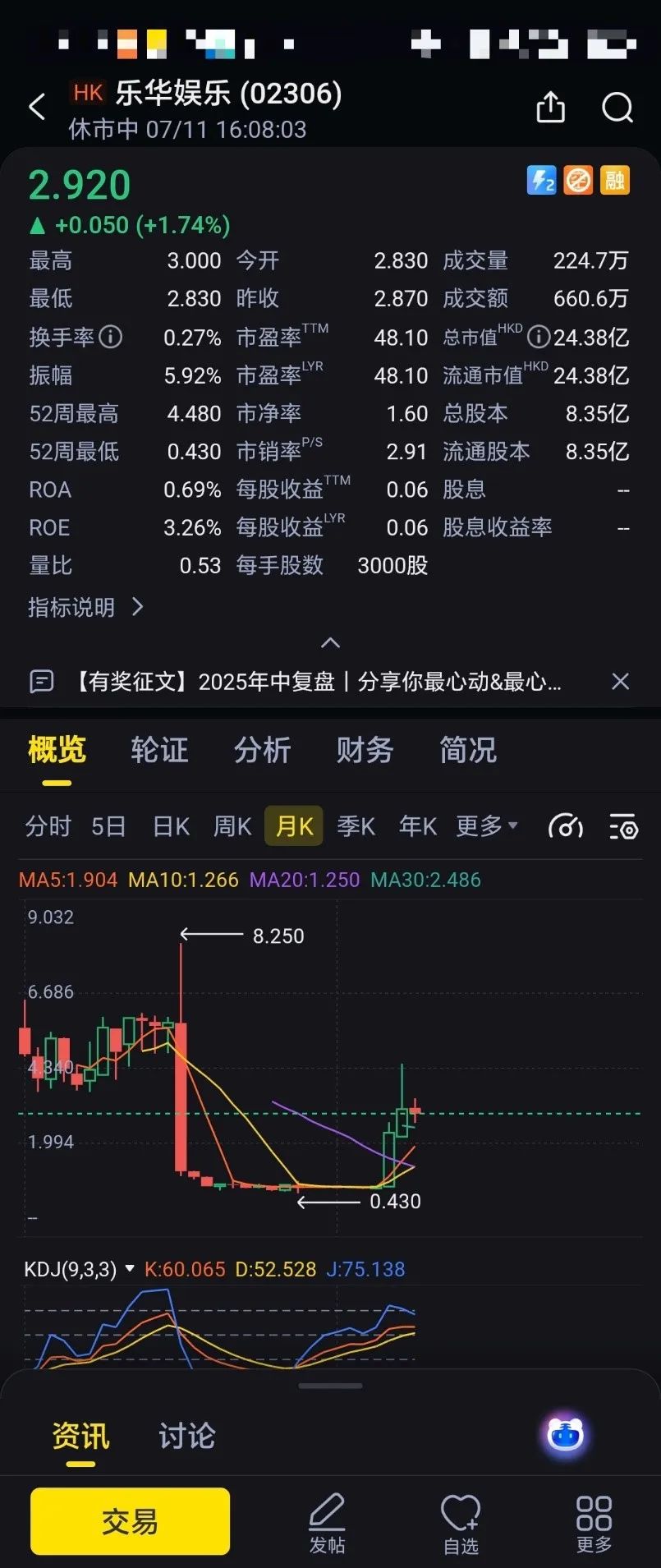Switch to the 轮证 tab

(159, 750)
